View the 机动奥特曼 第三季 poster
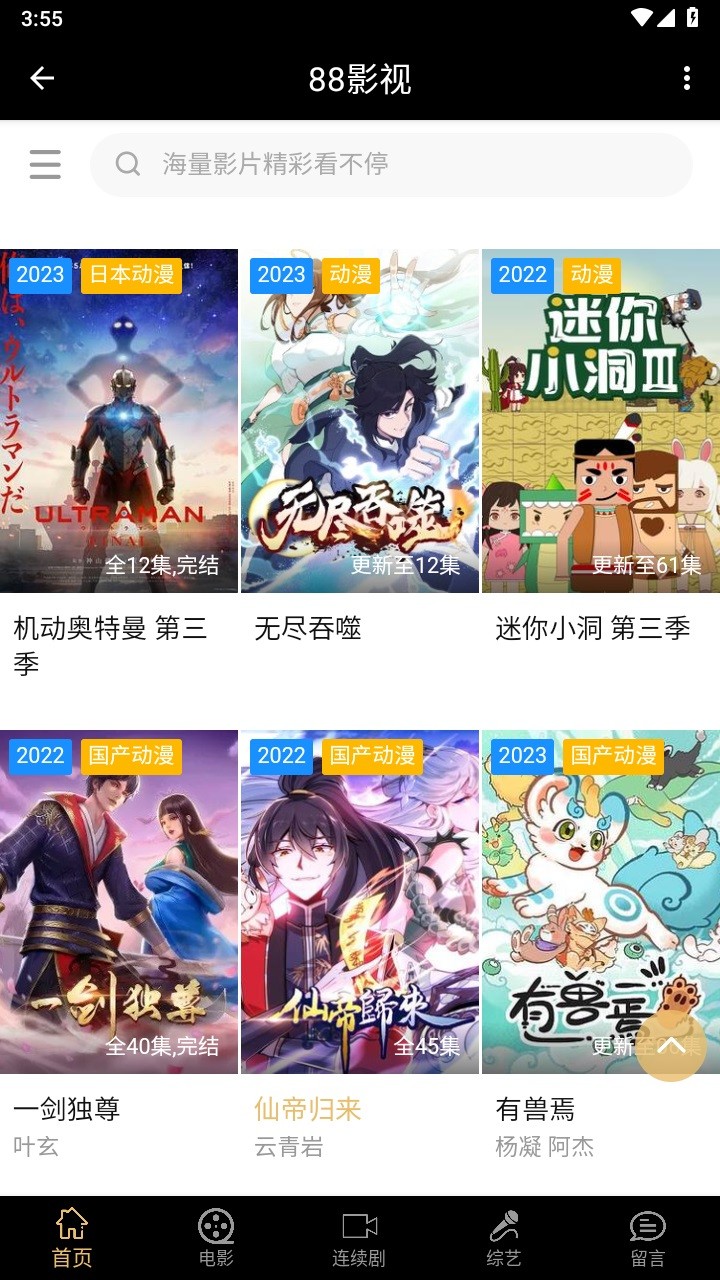The width and height of the screenshot is (720, 1280). 118,420
